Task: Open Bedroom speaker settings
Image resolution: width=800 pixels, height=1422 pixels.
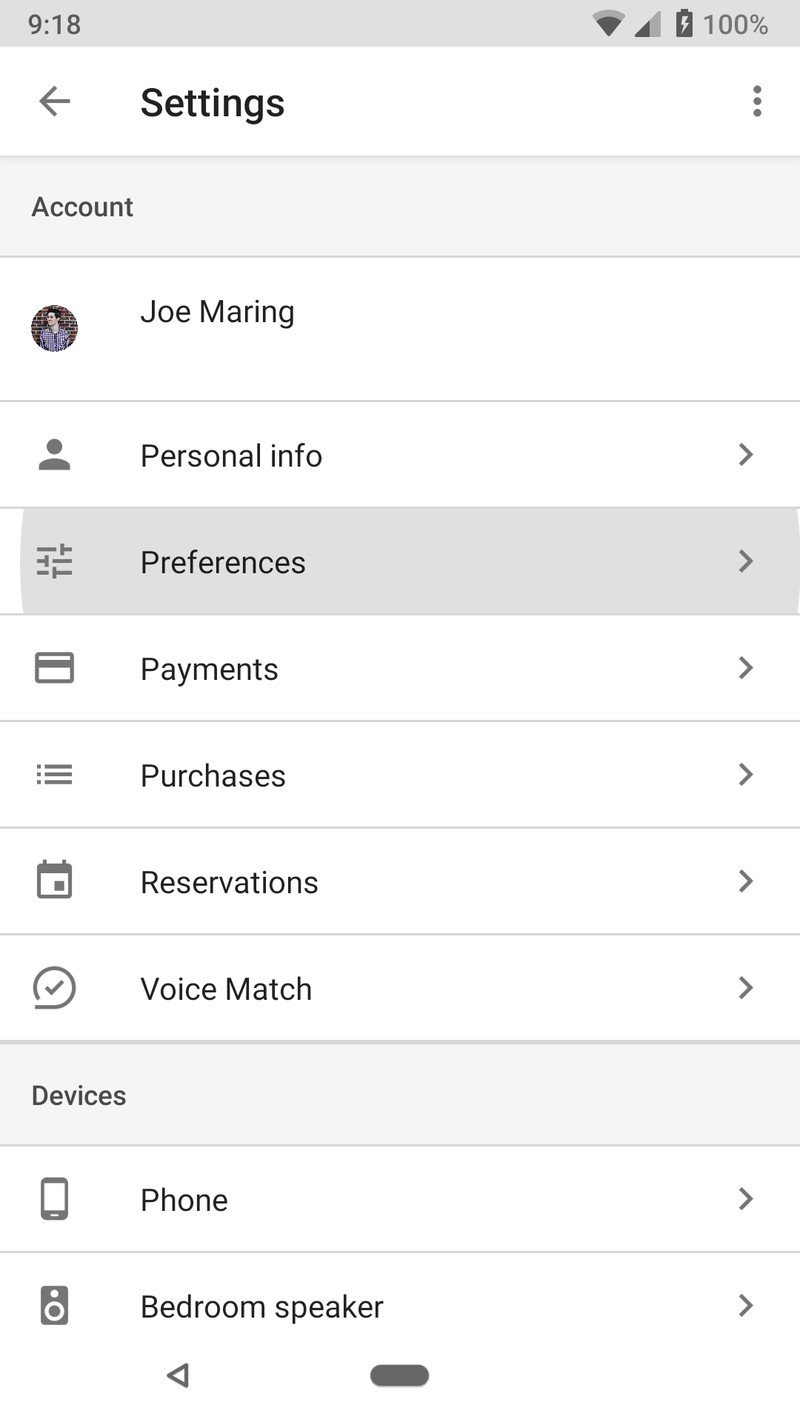Action: point(400,1306)
